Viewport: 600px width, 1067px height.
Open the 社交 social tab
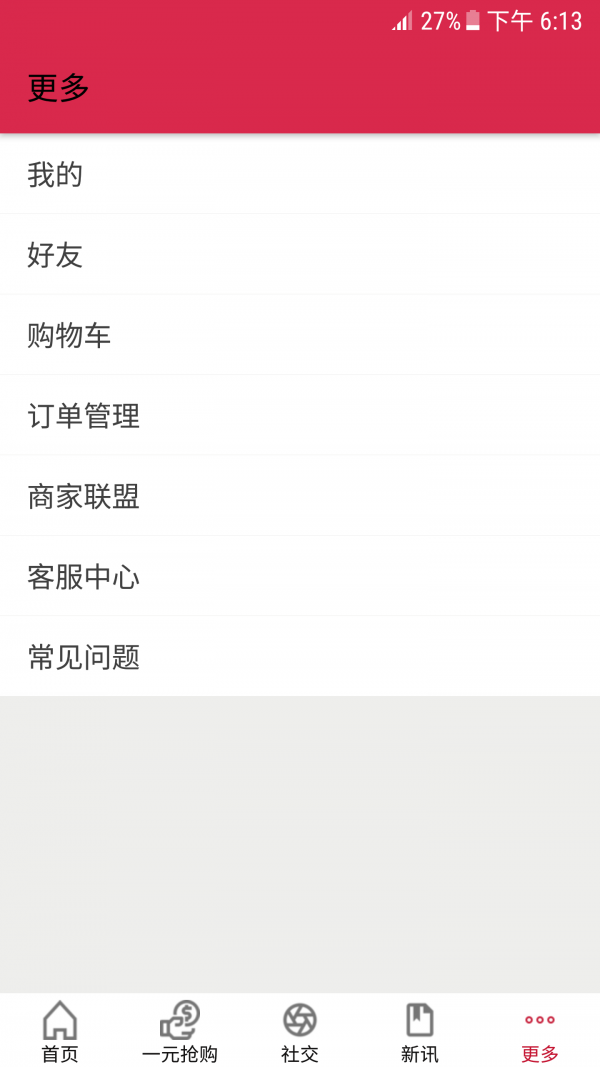[300, 1030]
